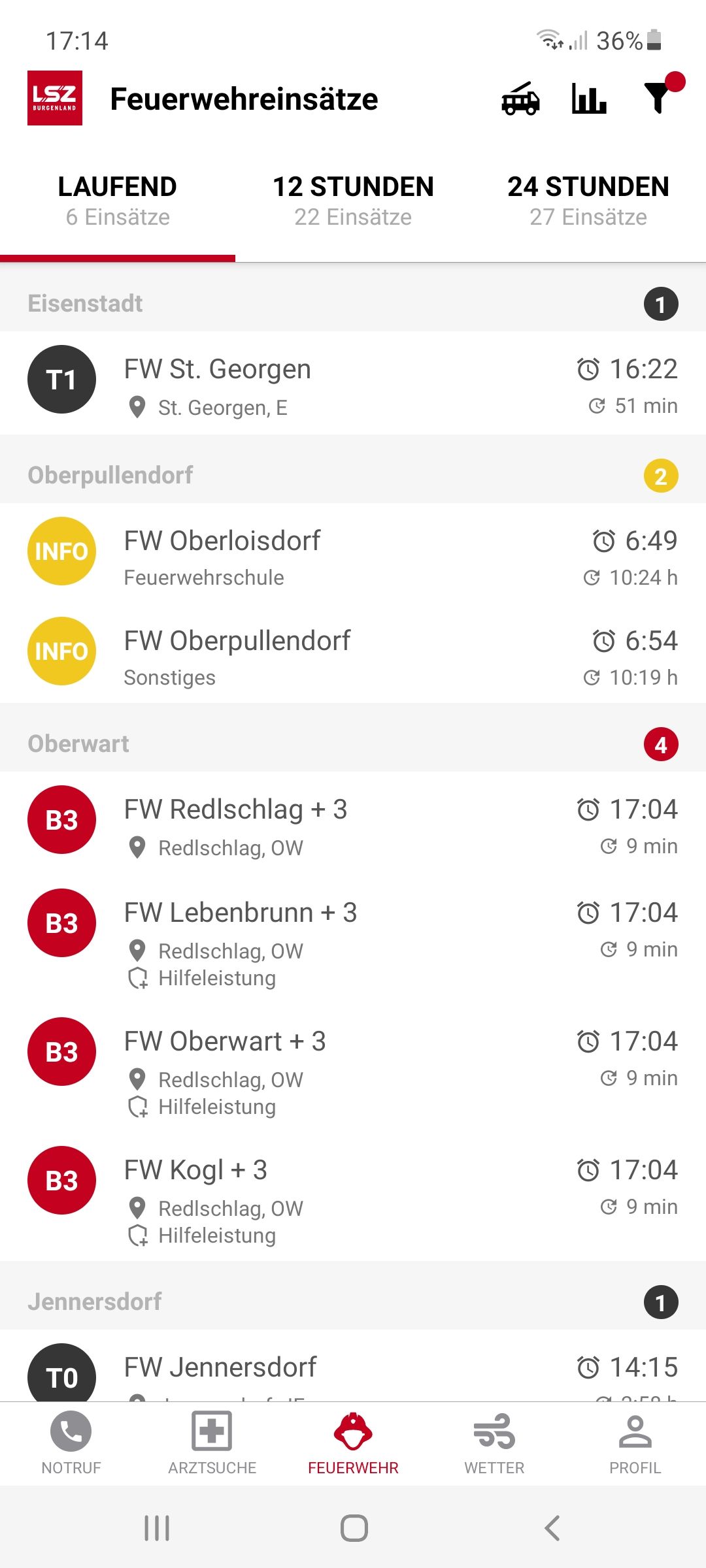Open the FW Jennersdorf incident
The height and width of the screenshot is (1568, 706).
coord(353,1369)
